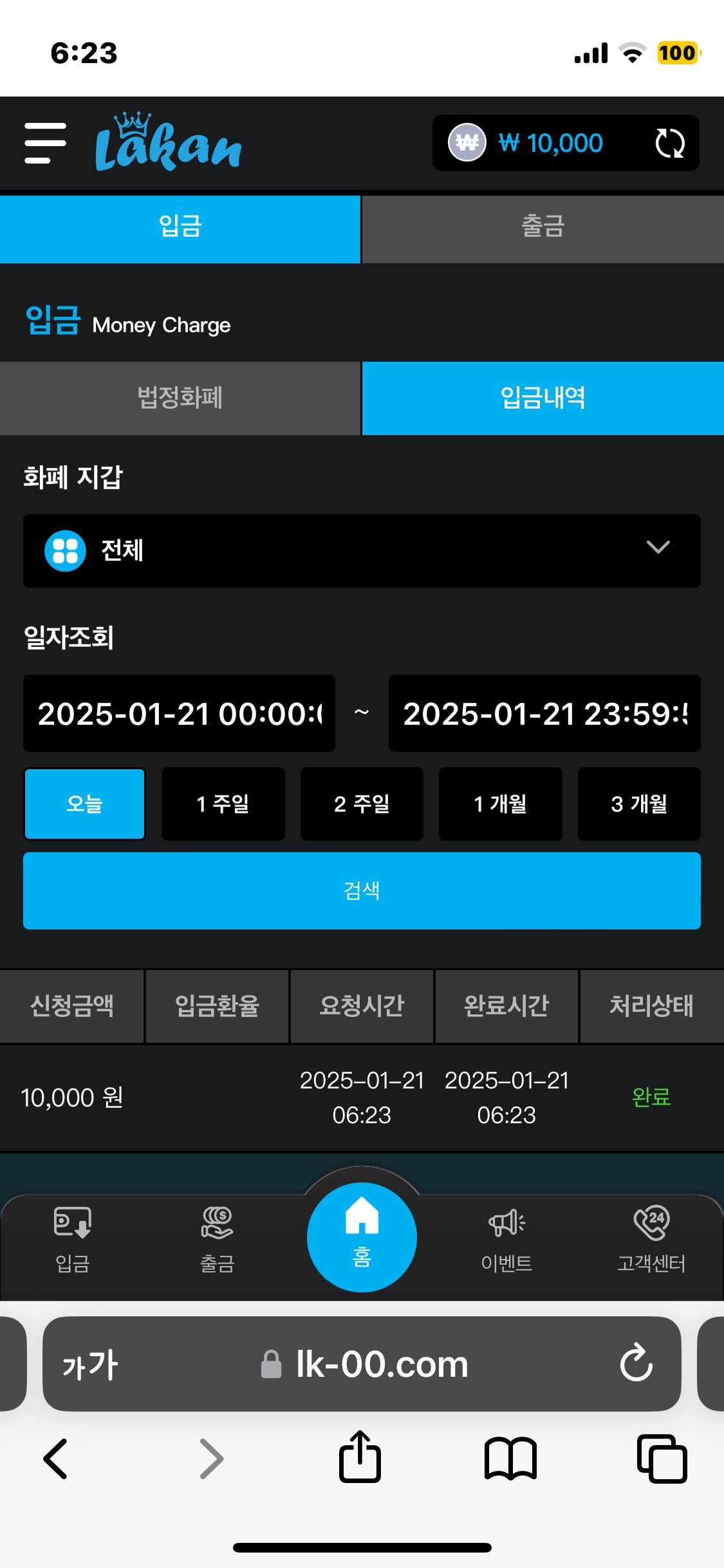
Task: Select the 입금내역 tab
Action: (x=543, y=398)
